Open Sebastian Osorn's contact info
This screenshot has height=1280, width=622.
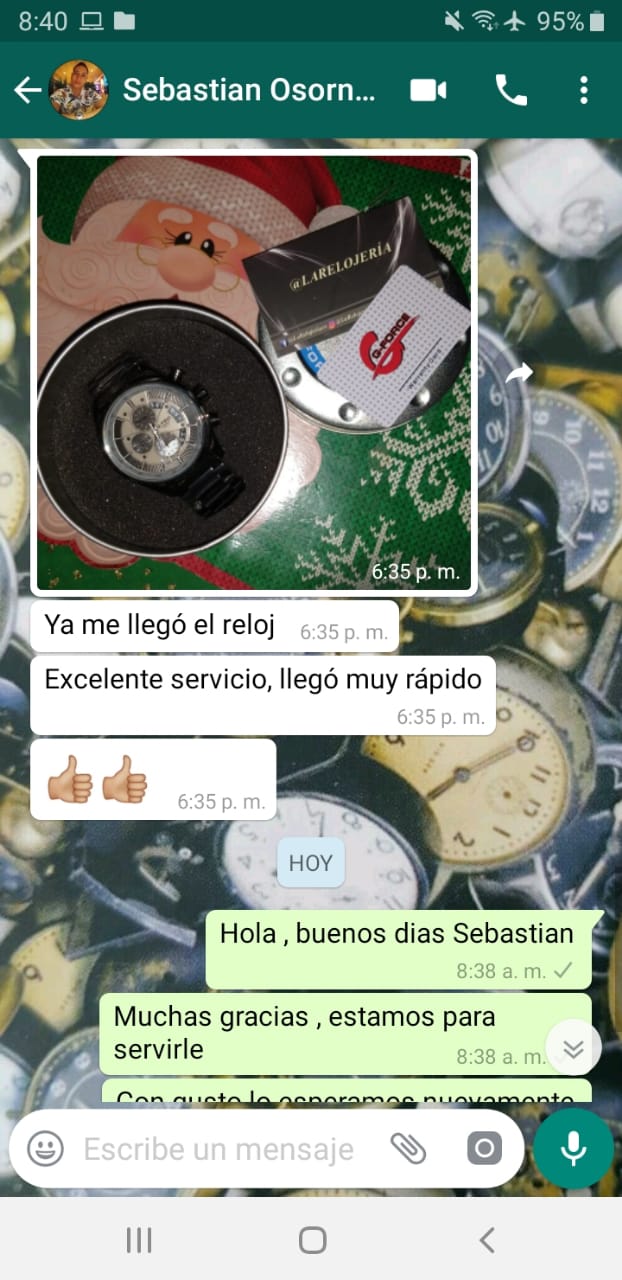click(248, 91)
